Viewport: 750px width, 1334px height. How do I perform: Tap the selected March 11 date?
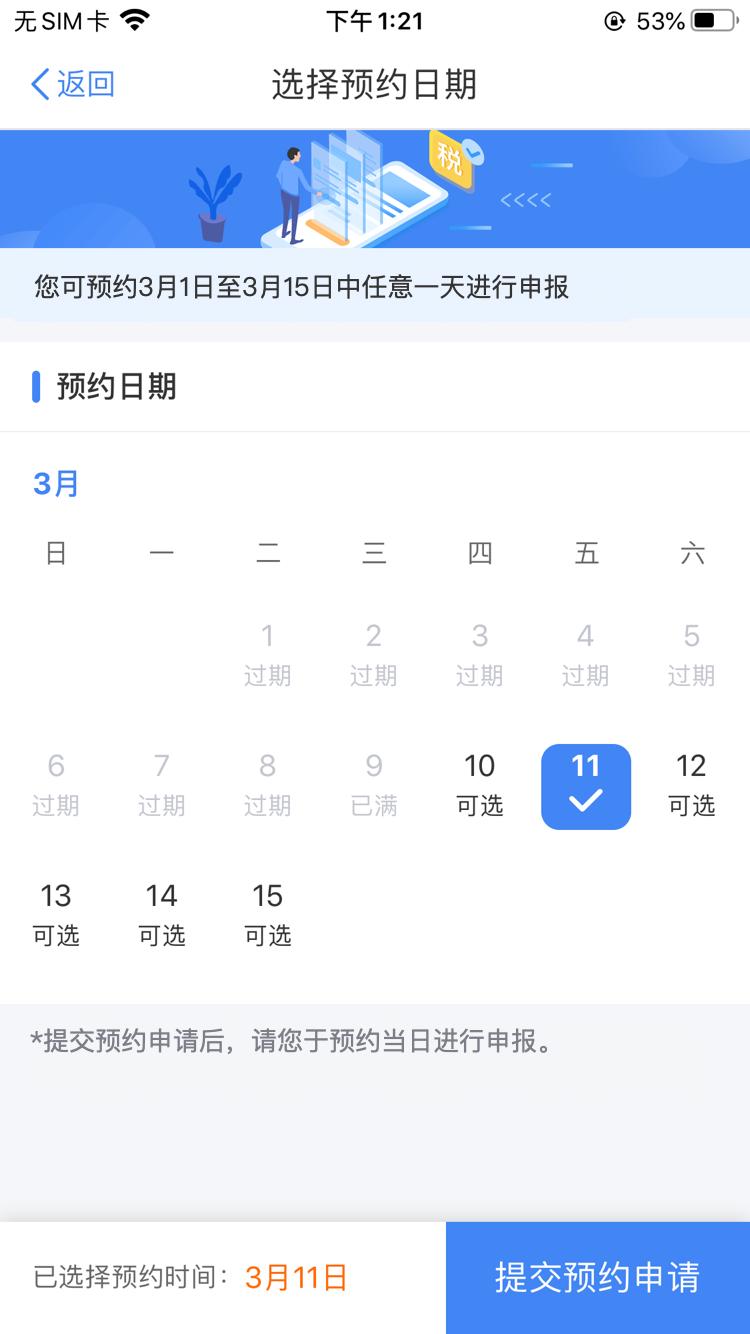pyautogui.click(x=585, y=786)
